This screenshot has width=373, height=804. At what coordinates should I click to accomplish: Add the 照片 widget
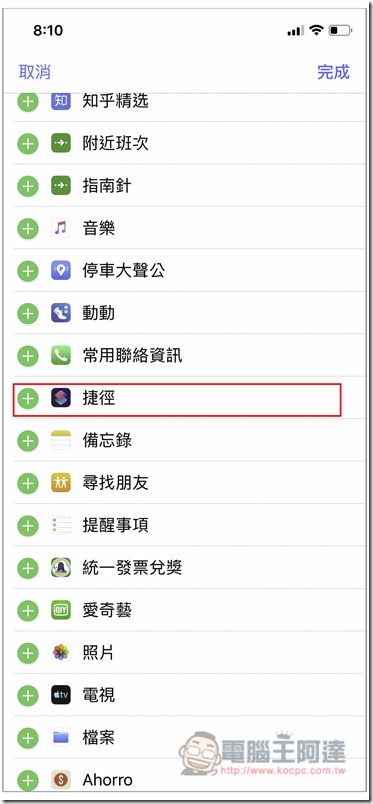(x=28, y=653)
